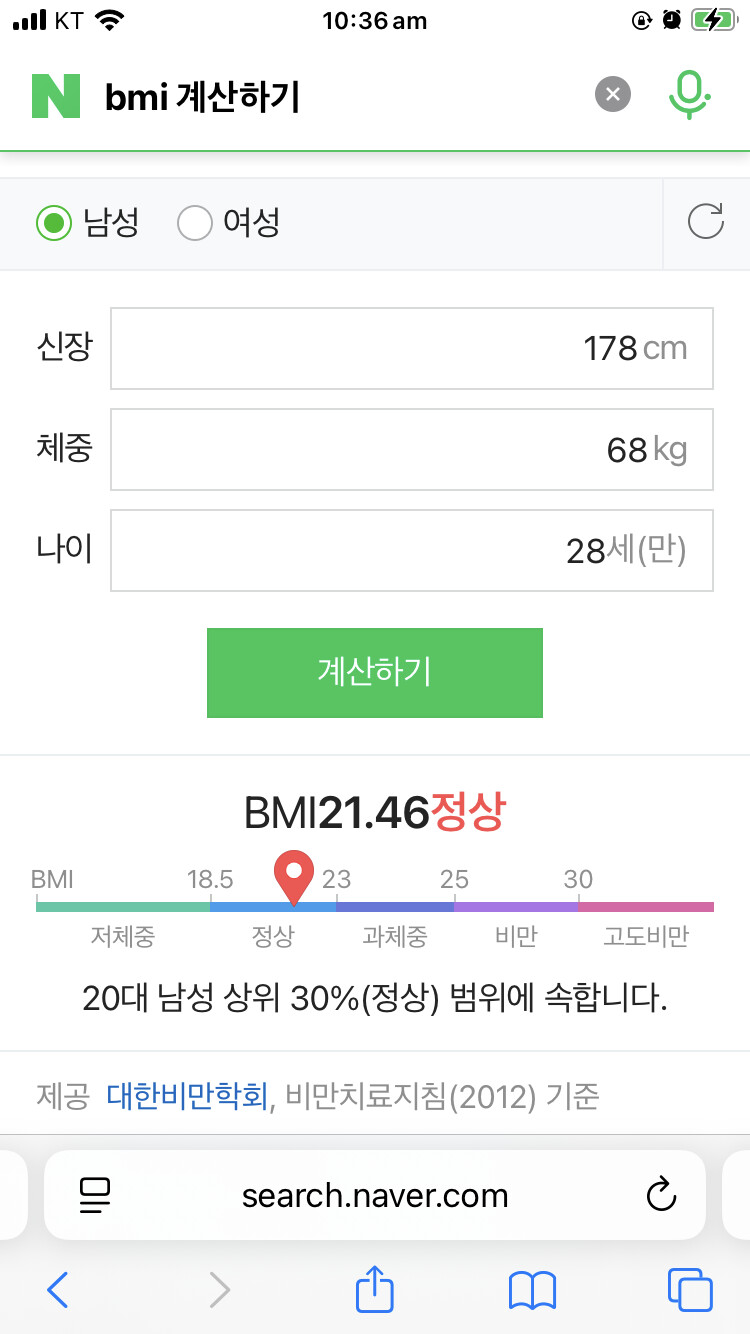This screenshot has width=750, height=1334.
Task: Share this page via Safari's share icon
Action: [x=375, y=1288]
